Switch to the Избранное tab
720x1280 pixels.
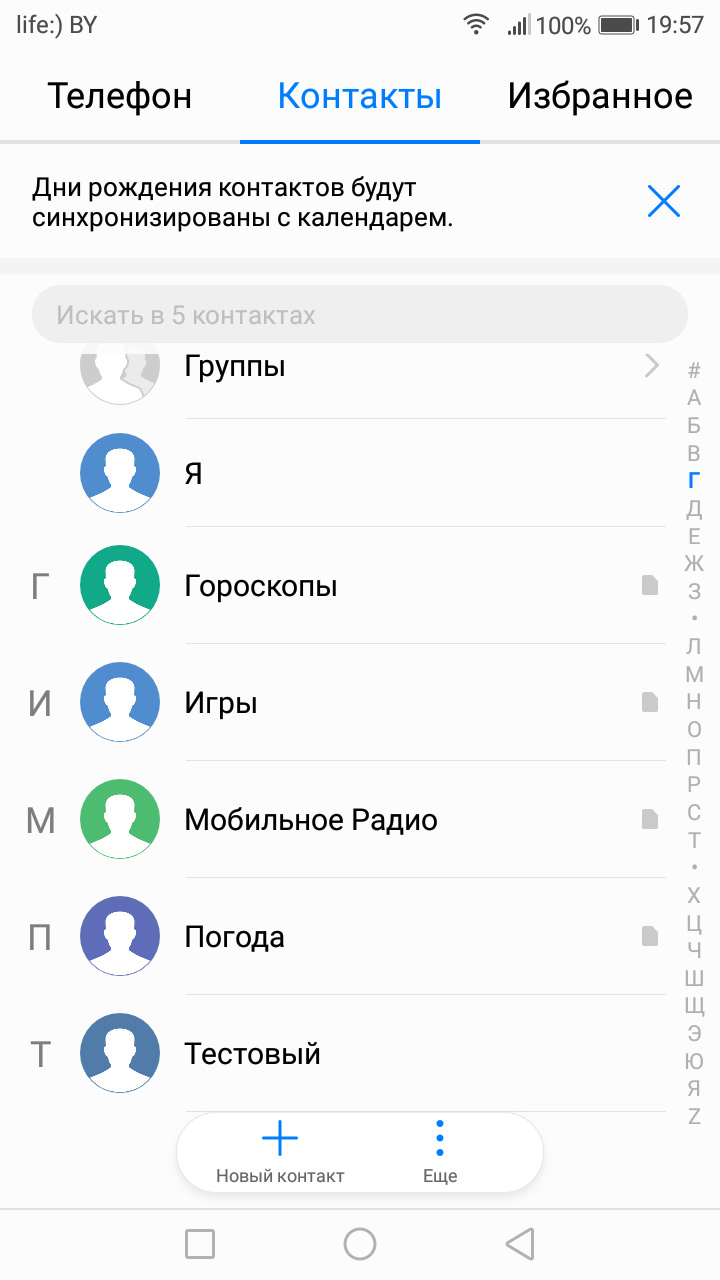(600, 96)
